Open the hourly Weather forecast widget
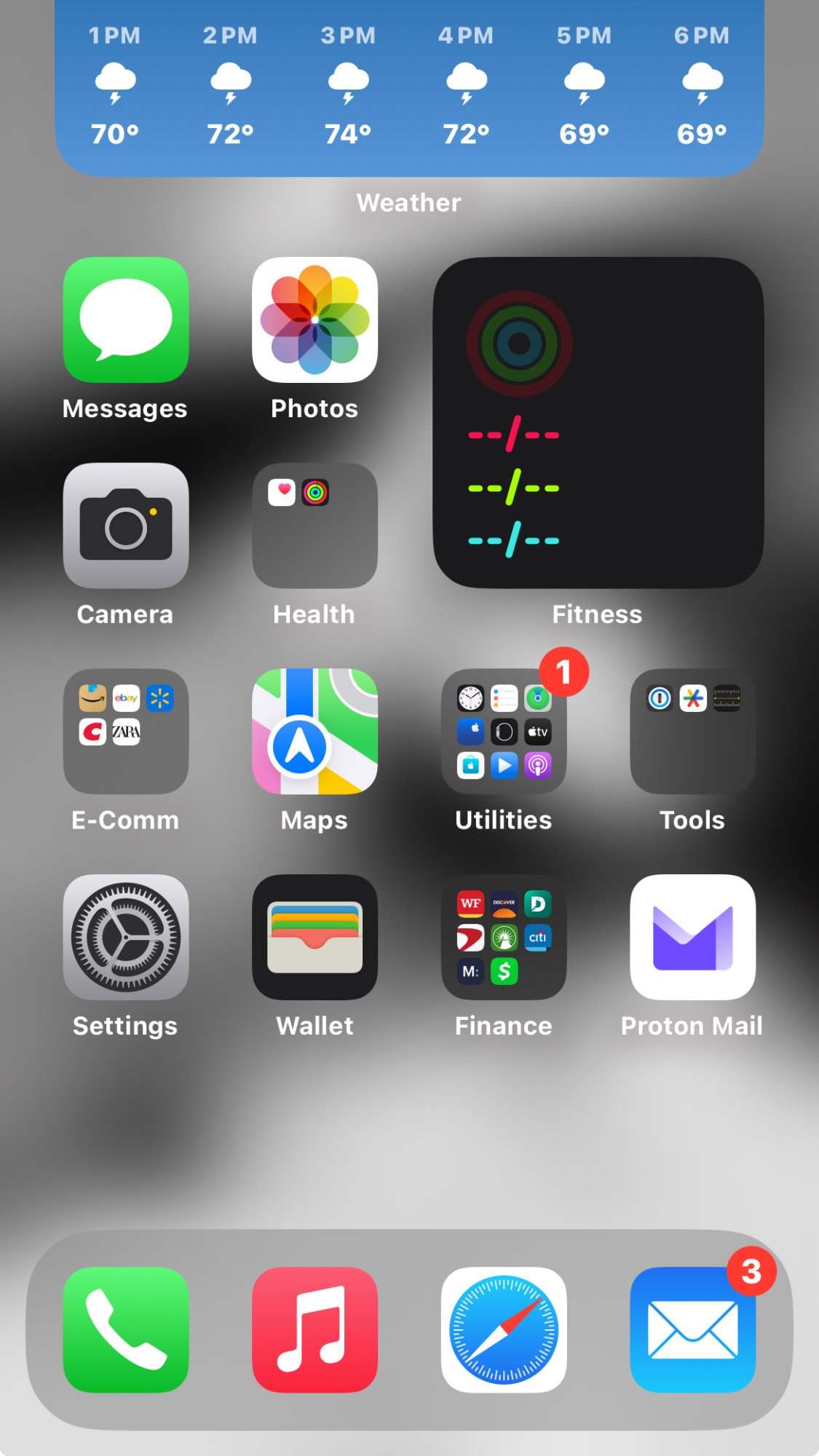Screen dimensions: 819x1456 click(409, 87)
